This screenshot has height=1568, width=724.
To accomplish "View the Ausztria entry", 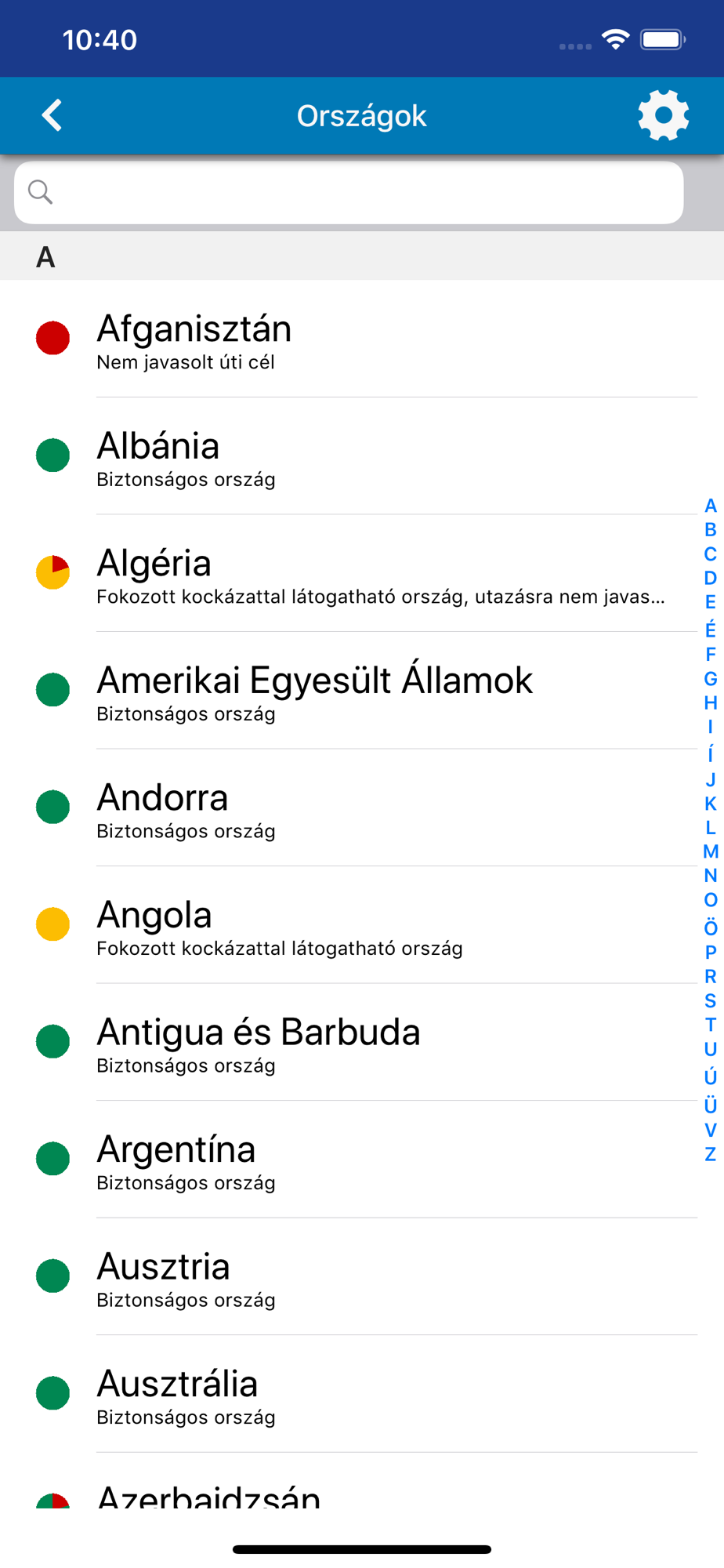I will click(360, 1277).
